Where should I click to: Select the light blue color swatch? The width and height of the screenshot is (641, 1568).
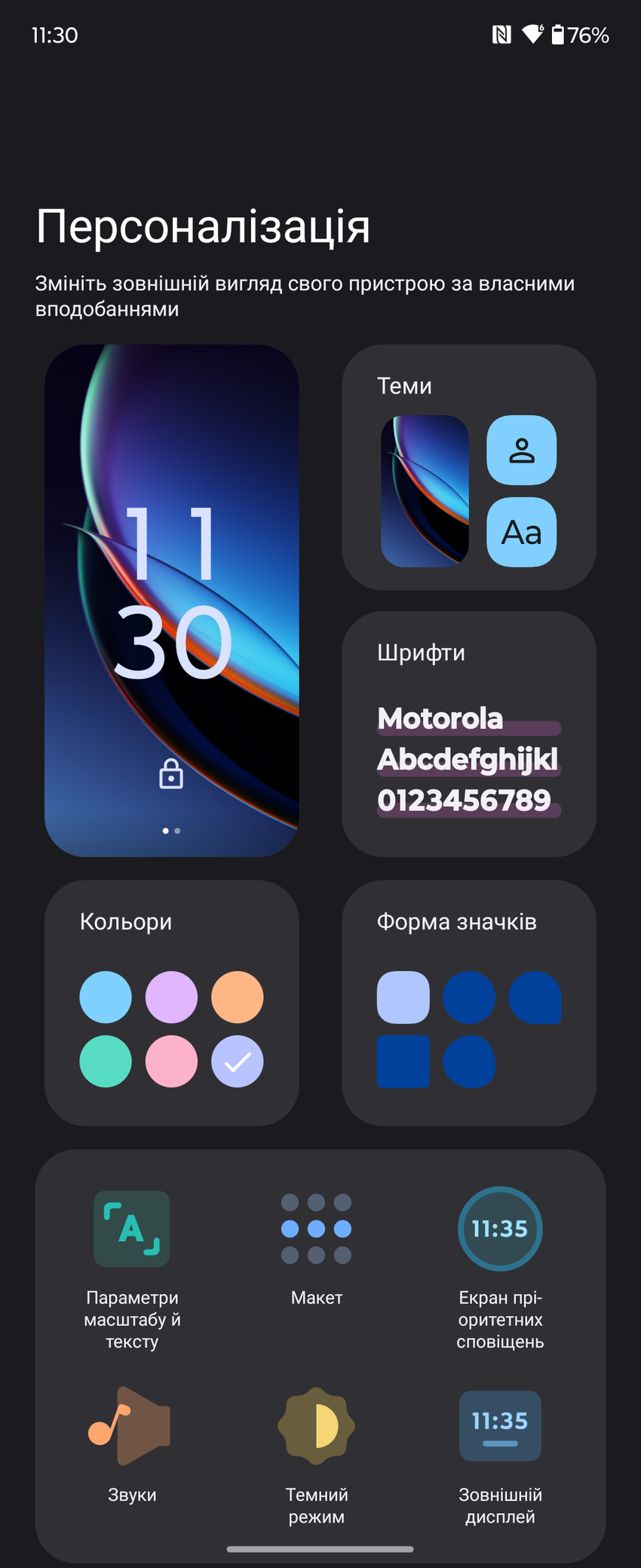(x=106, y=997)
